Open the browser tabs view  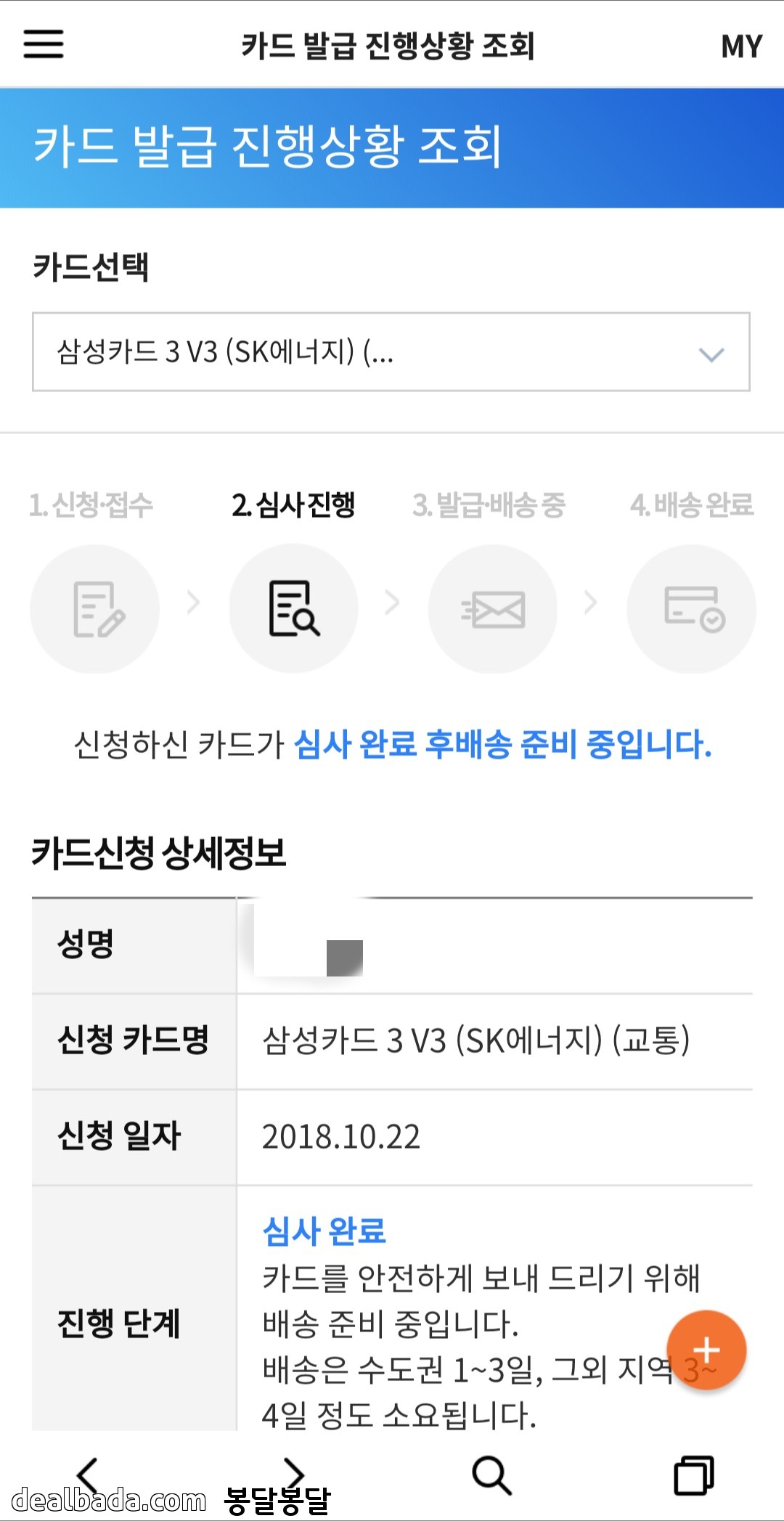tap(694, 1475)
